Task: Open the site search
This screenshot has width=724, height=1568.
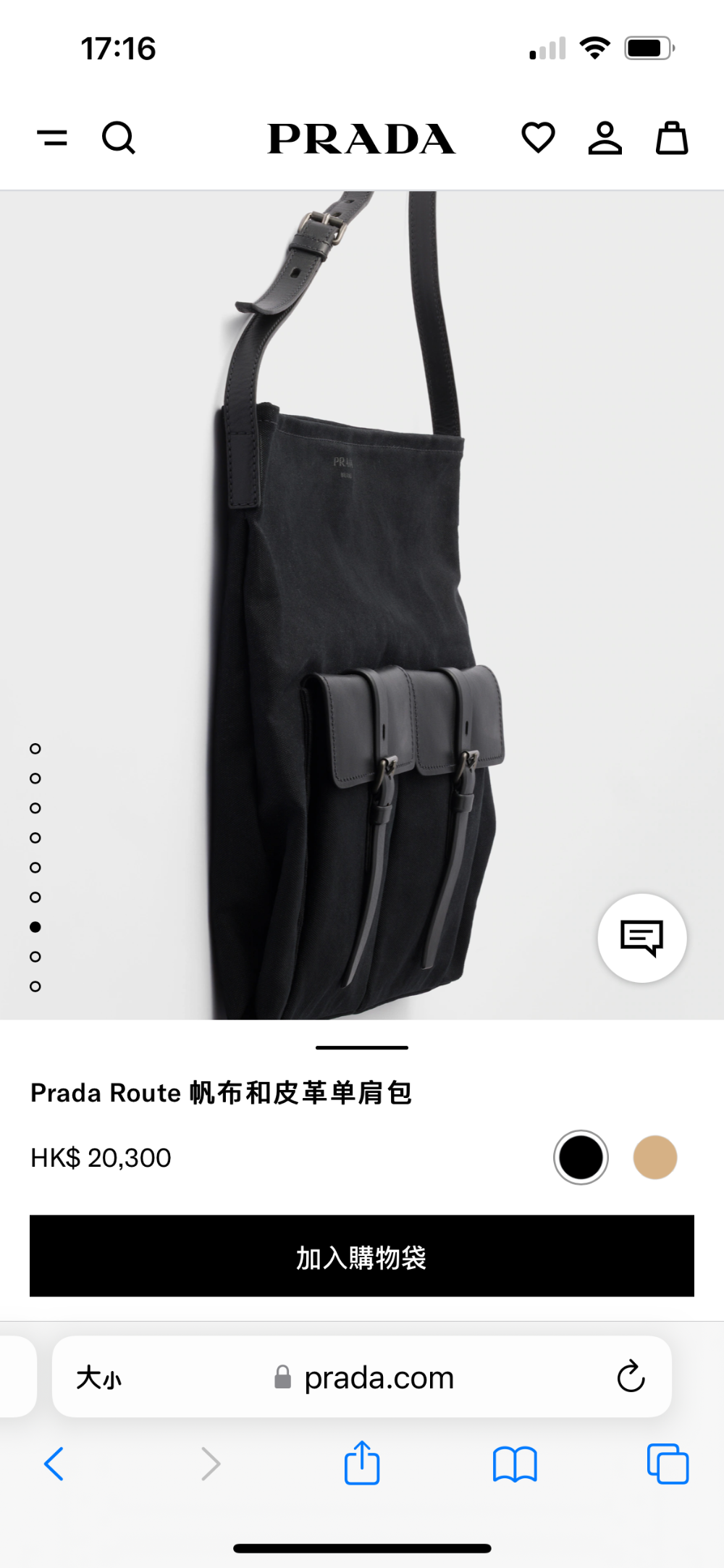Action: click(119, 138)
